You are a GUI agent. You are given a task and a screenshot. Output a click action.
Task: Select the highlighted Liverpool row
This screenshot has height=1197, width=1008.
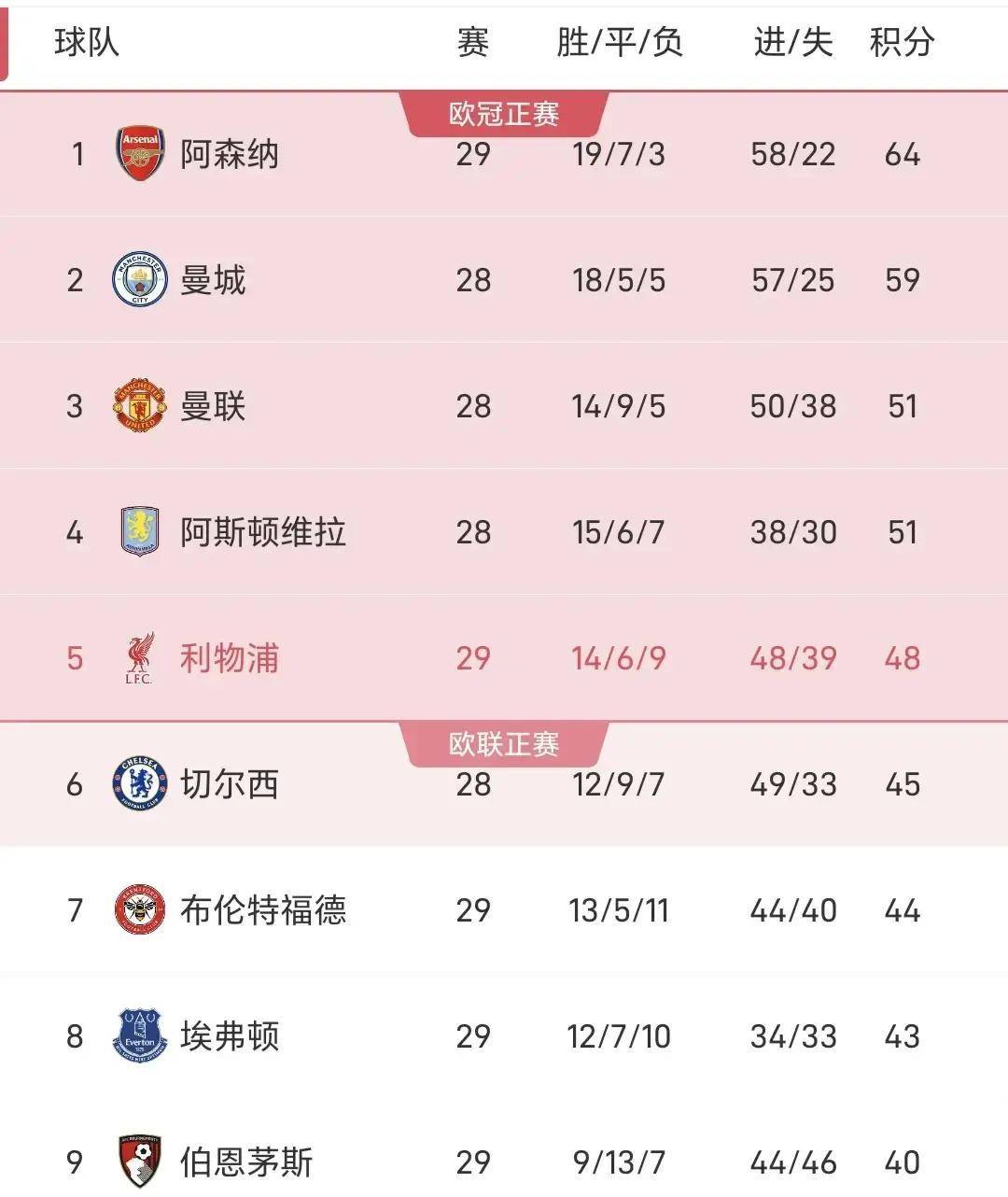[x=504, y=657]
